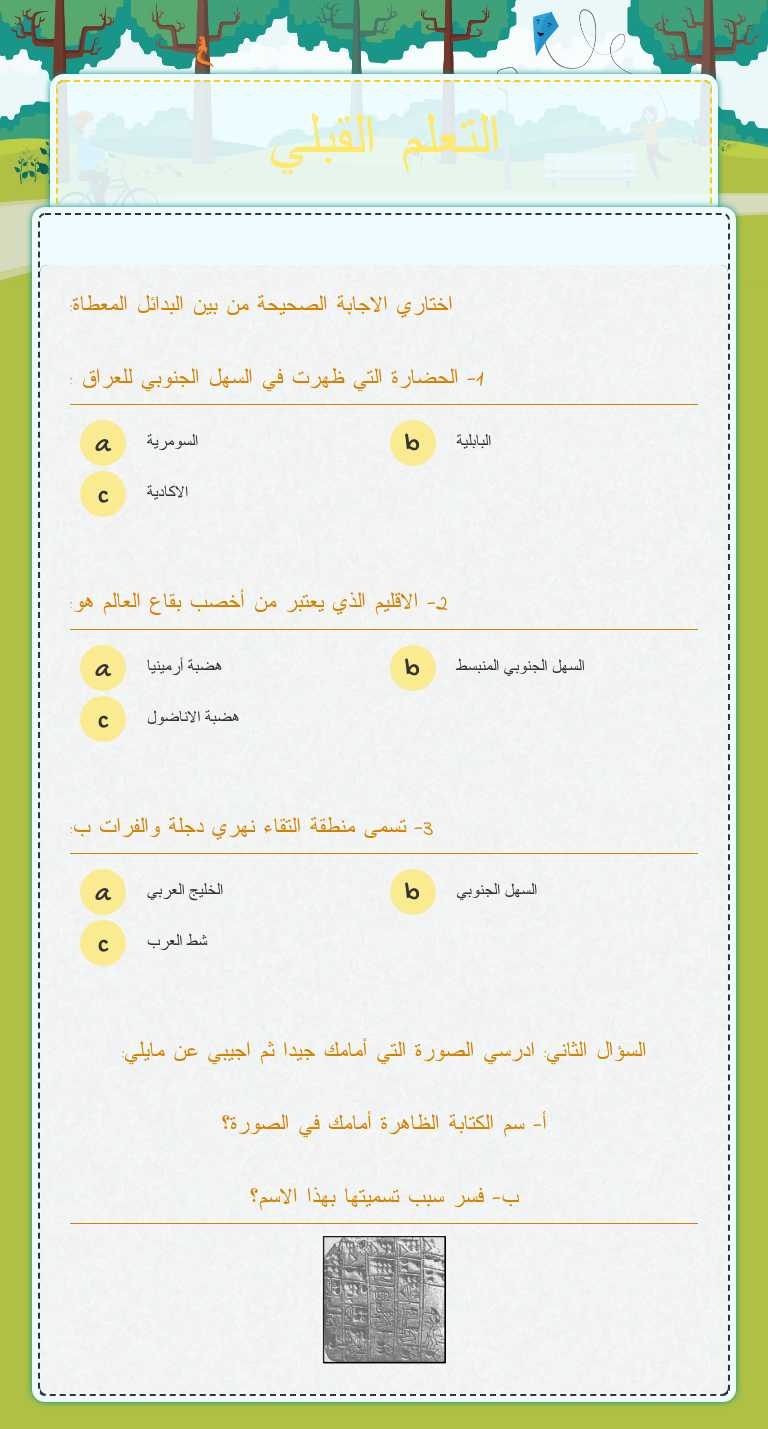The height and width of the screenshot is (1429, 768).
Task: Select the kite illustration at the top
Action: [x=545, y=30]
